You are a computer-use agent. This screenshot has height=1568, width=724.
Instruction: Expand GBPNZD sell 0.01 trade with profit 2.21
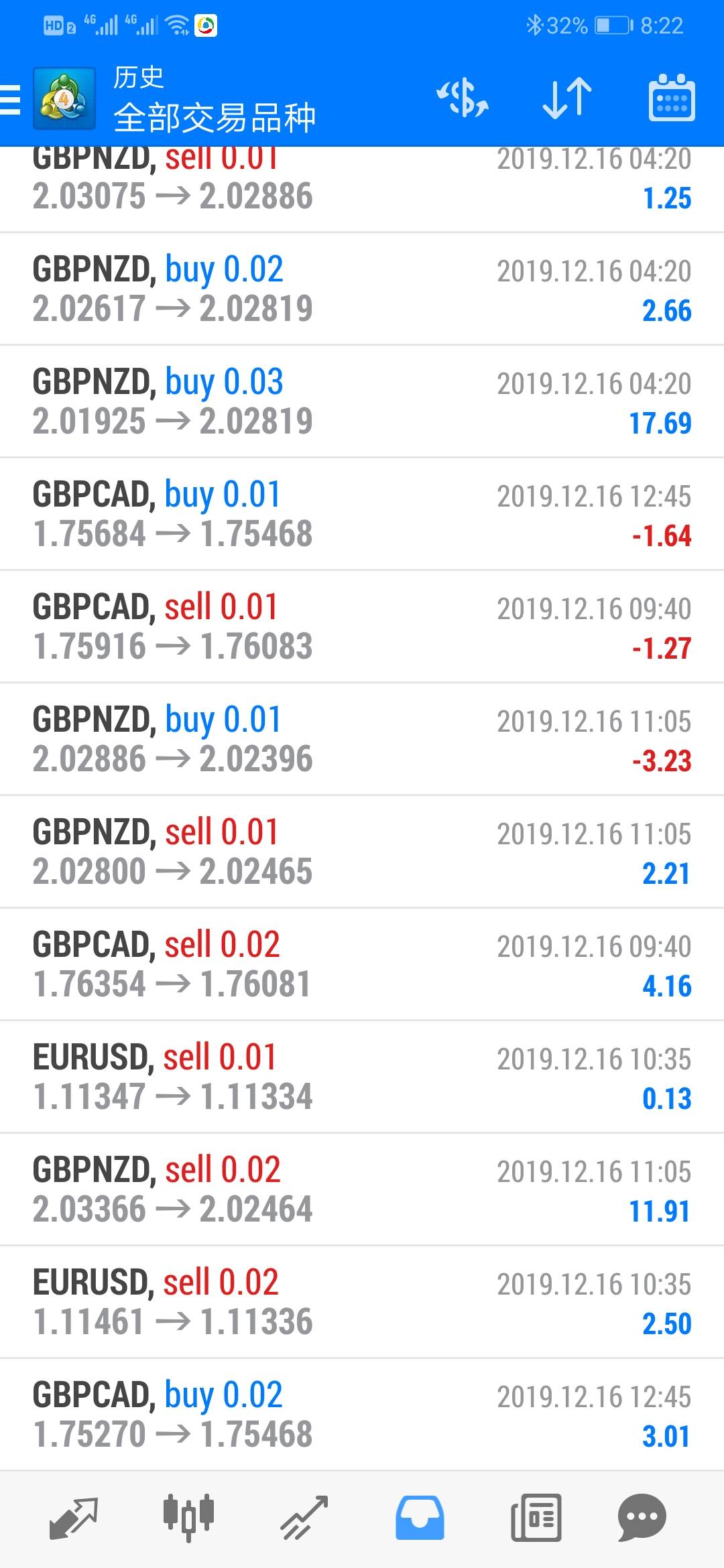(x=362, y=852)
